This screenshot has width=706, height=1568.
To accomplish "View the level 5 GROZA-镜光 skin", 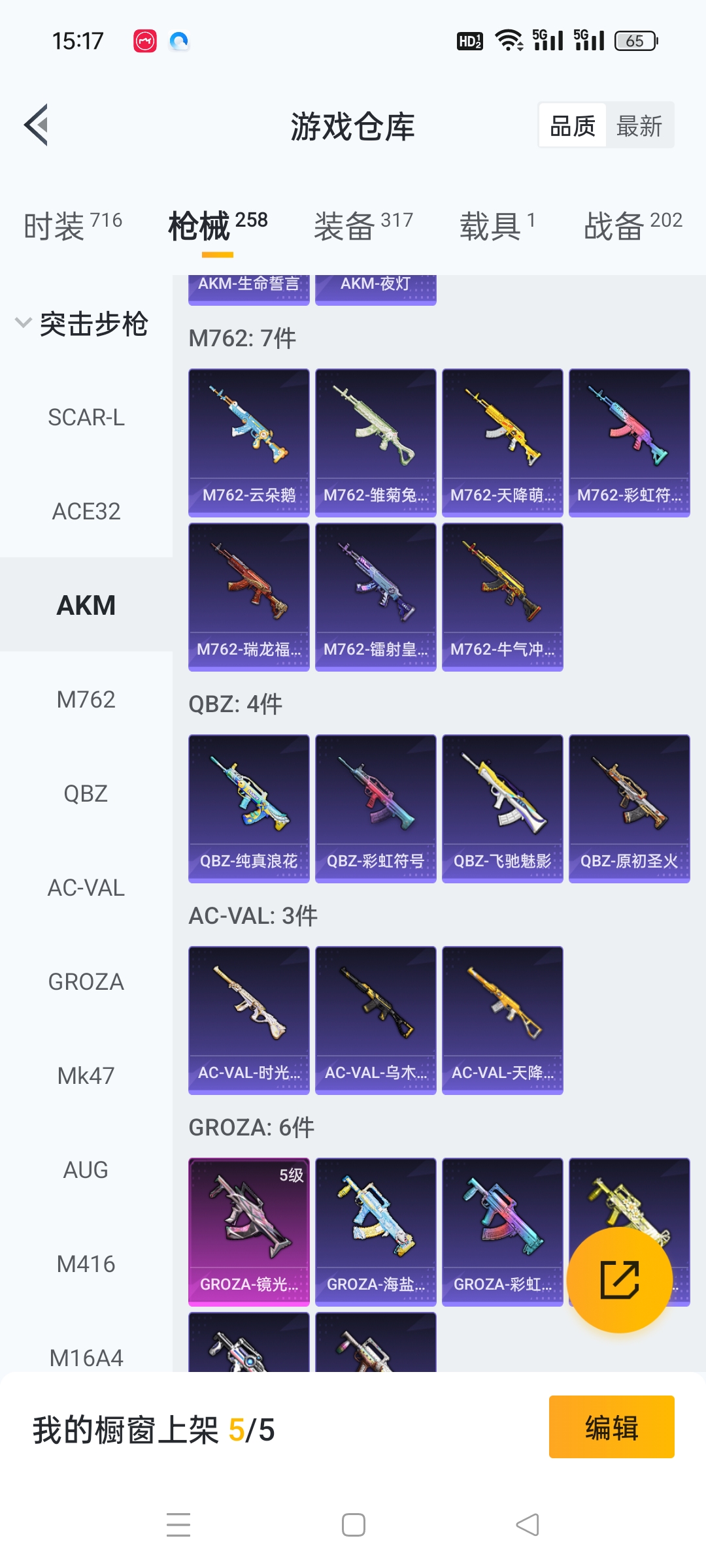I will (248, 1232).
